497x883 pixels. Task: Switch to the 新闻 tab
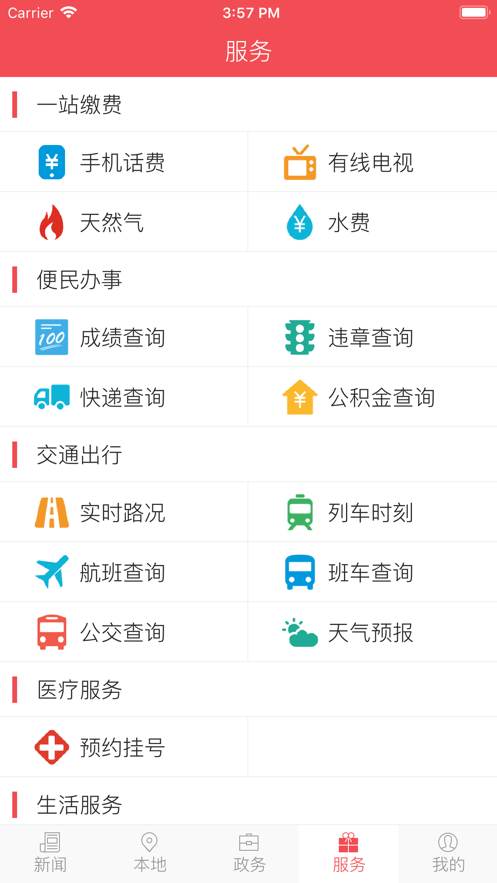[50, 854]
